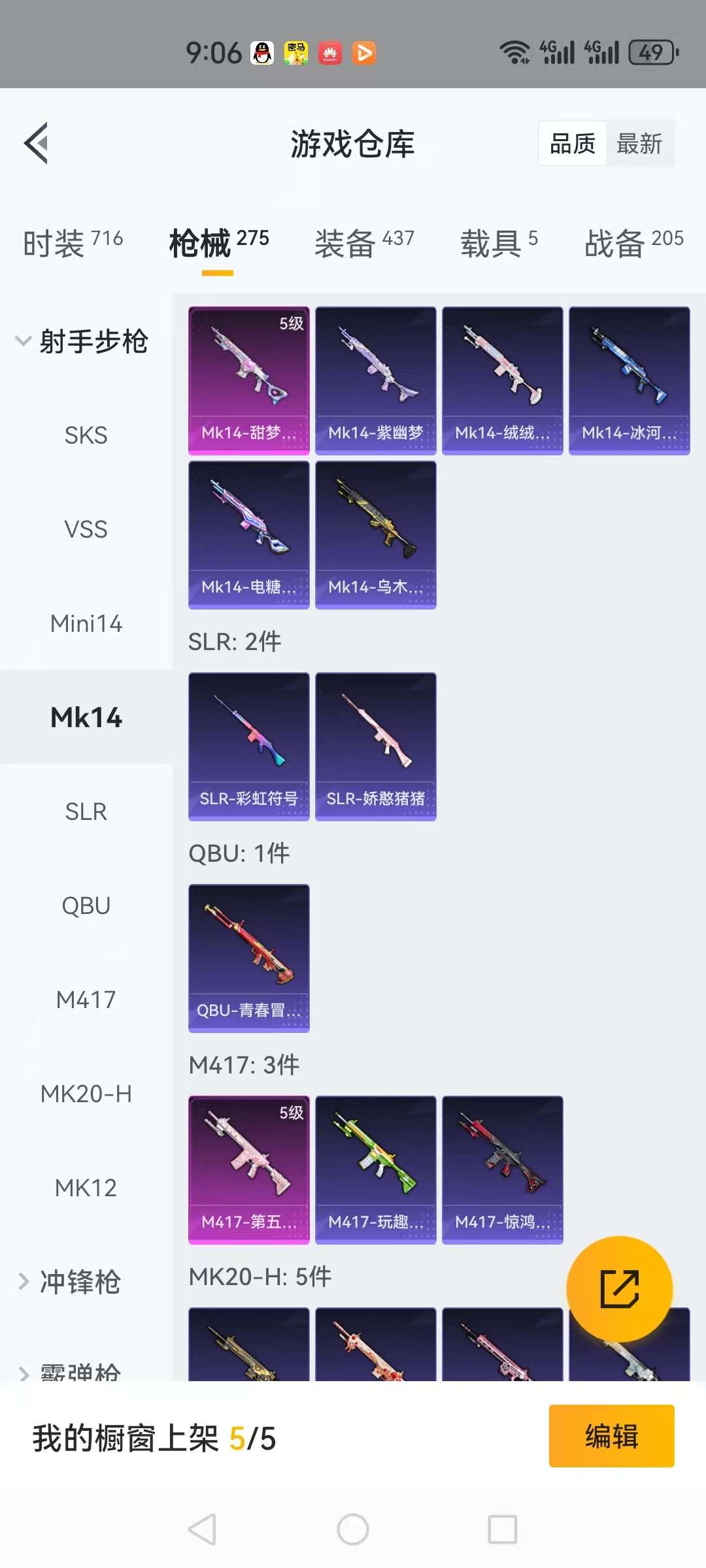The height and width of the screenshot is (1568, 706).
Task: View the SLR-彩虹符号 skin
Action: pos(248,746)
